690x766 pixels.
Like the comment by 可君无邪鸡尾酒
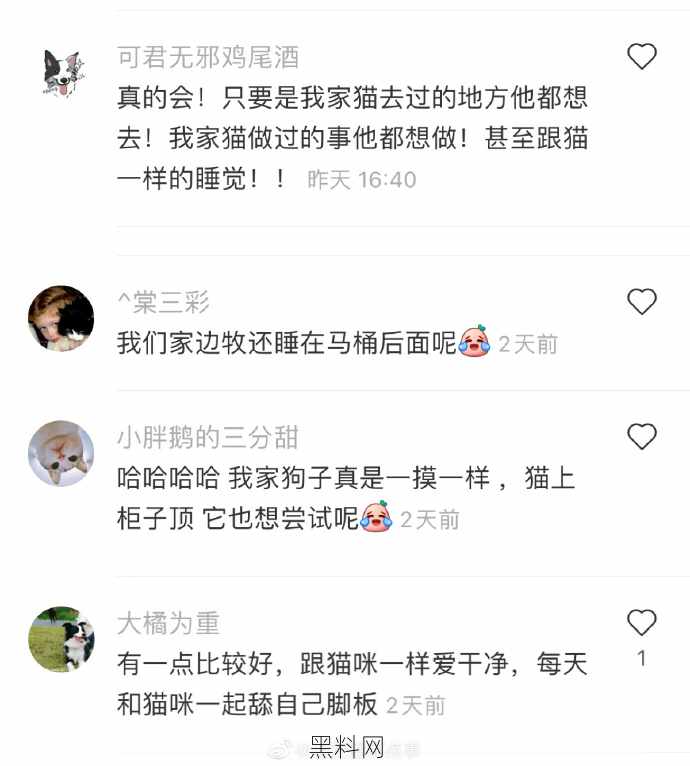point(641,57)
